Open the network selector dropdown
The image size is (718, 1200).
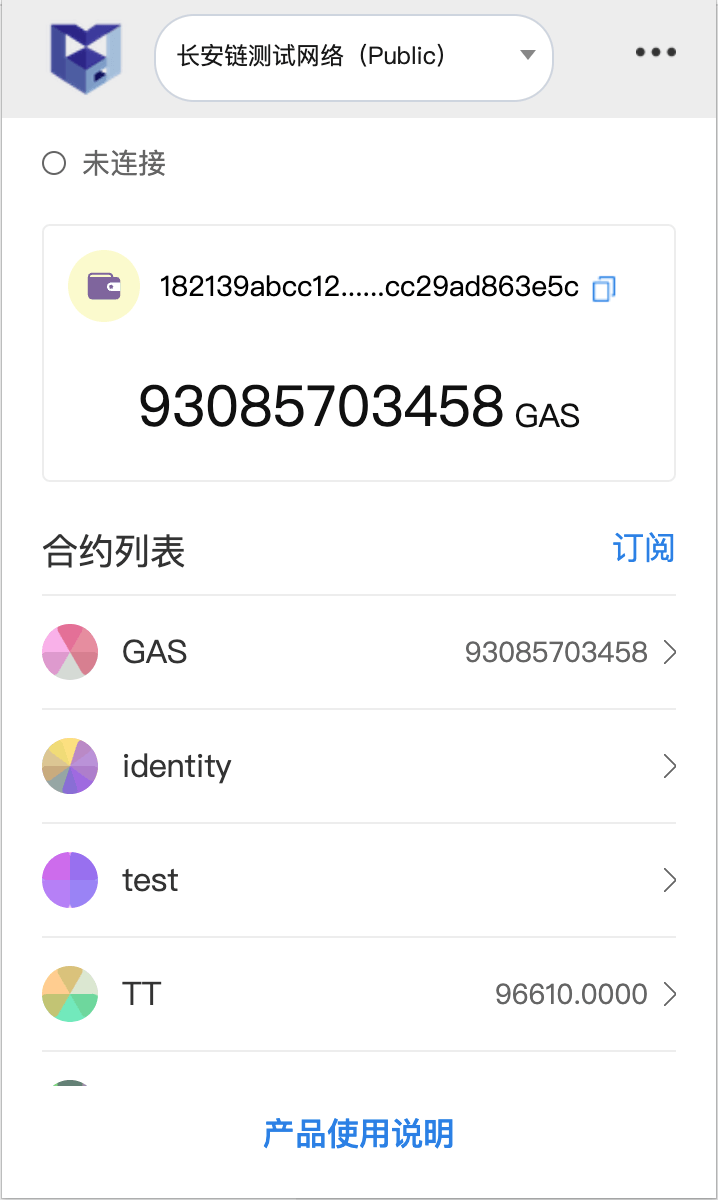pyautogui.click(x=354, y=57)
